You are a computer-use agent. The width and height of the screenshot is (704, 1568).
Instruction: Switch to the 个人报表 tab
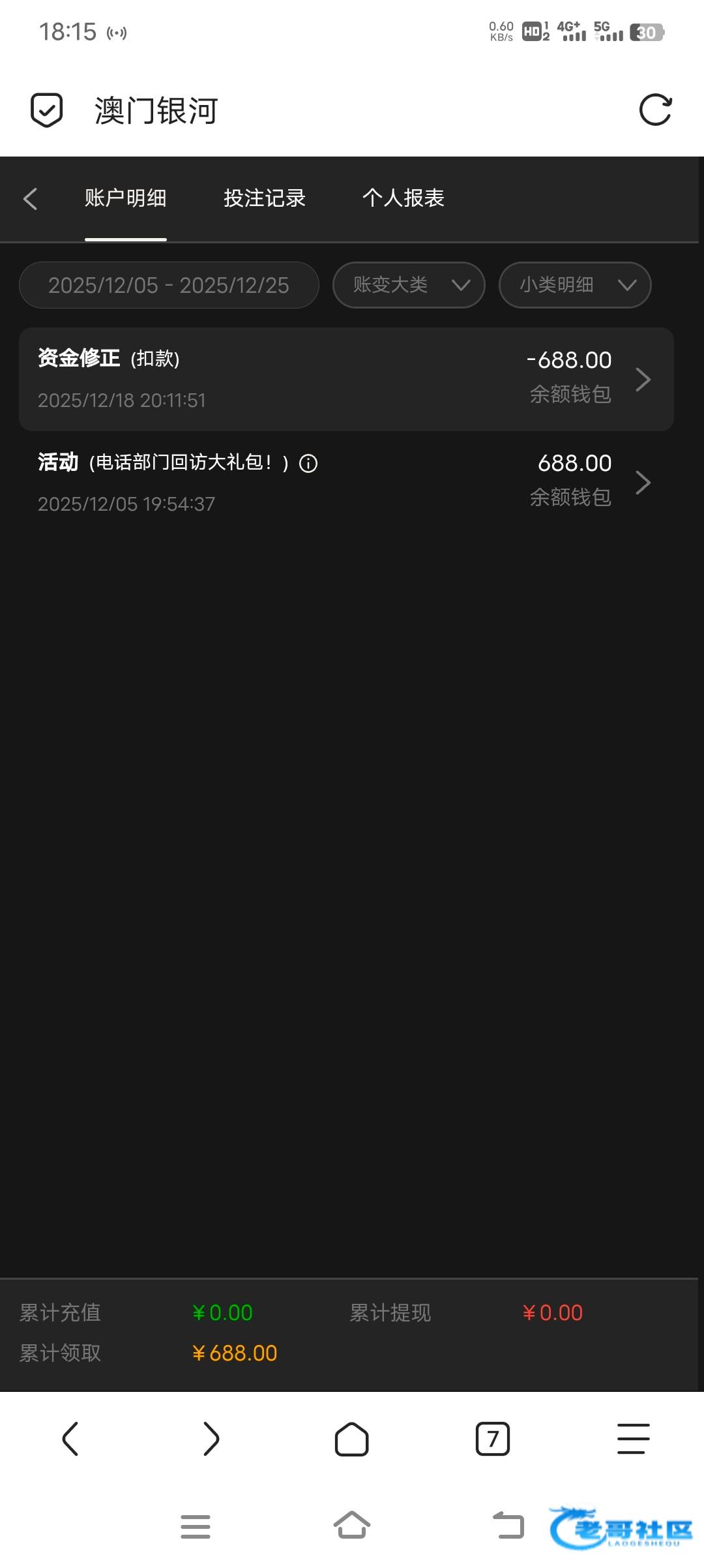coord(403,198)
